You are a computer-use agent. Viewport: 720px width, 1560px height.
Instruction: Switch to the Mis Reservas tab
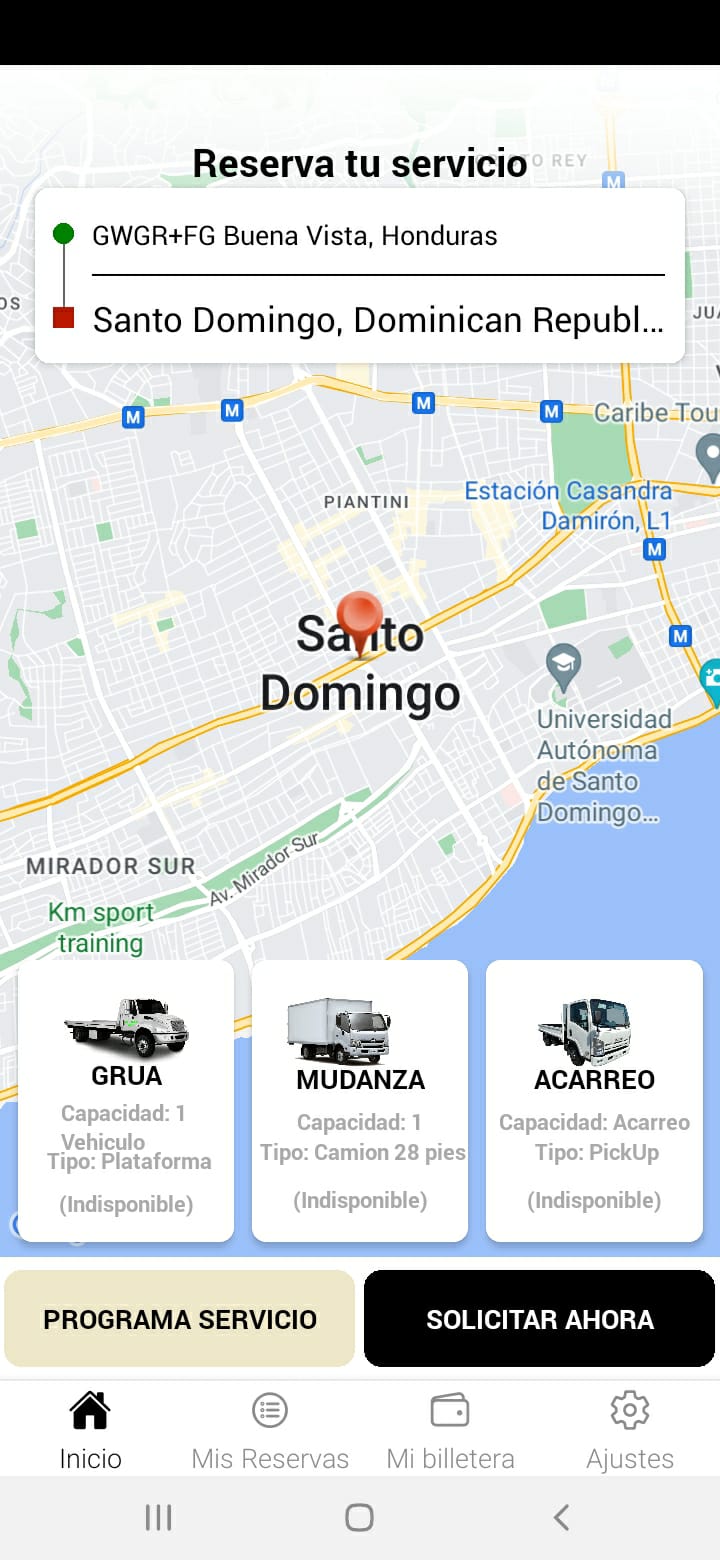click(270, 1430)
